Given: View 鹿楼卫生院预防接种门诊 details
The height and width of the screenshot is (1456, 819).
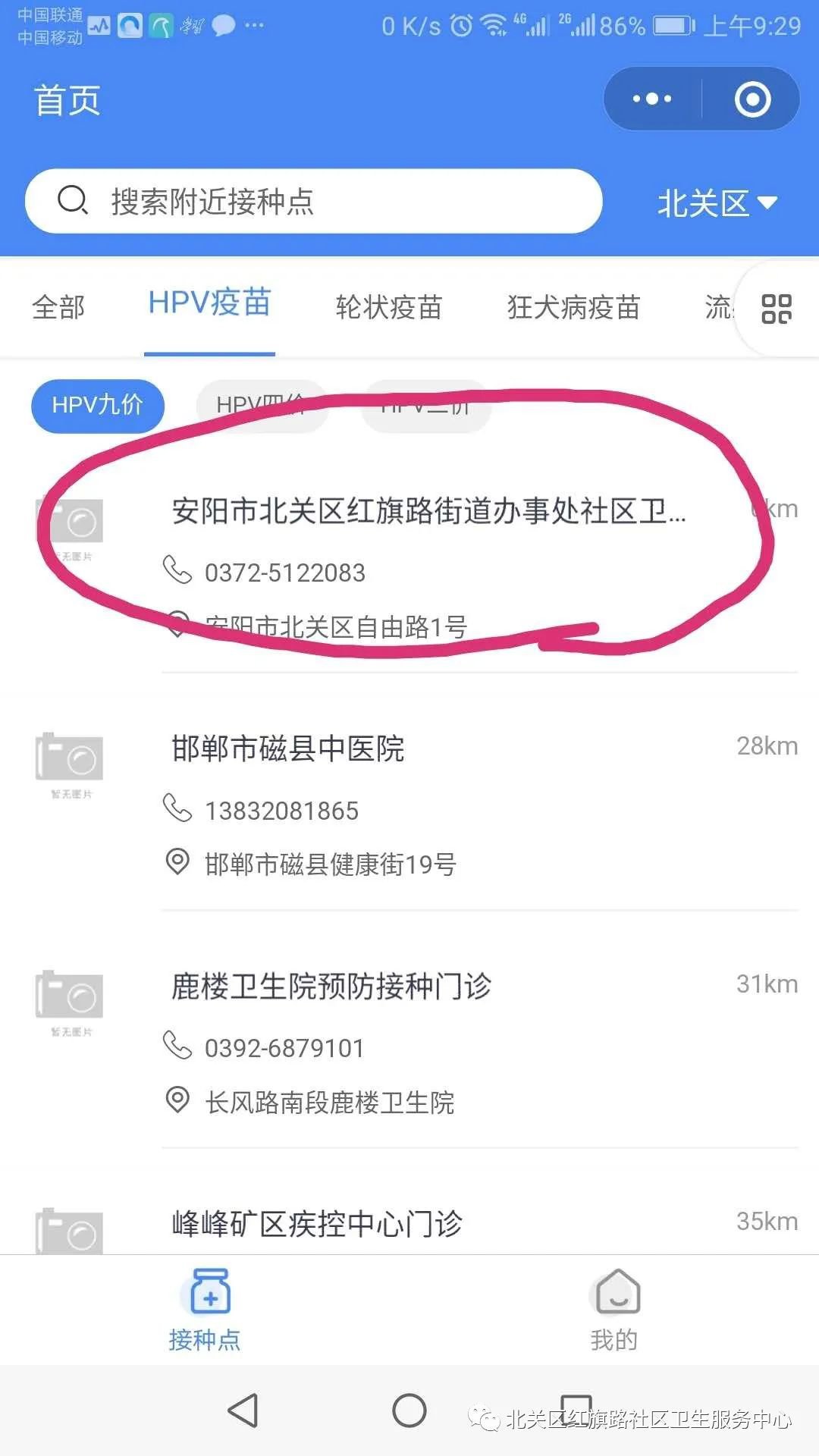Looking at the screenshot, I should click(331, 987).
